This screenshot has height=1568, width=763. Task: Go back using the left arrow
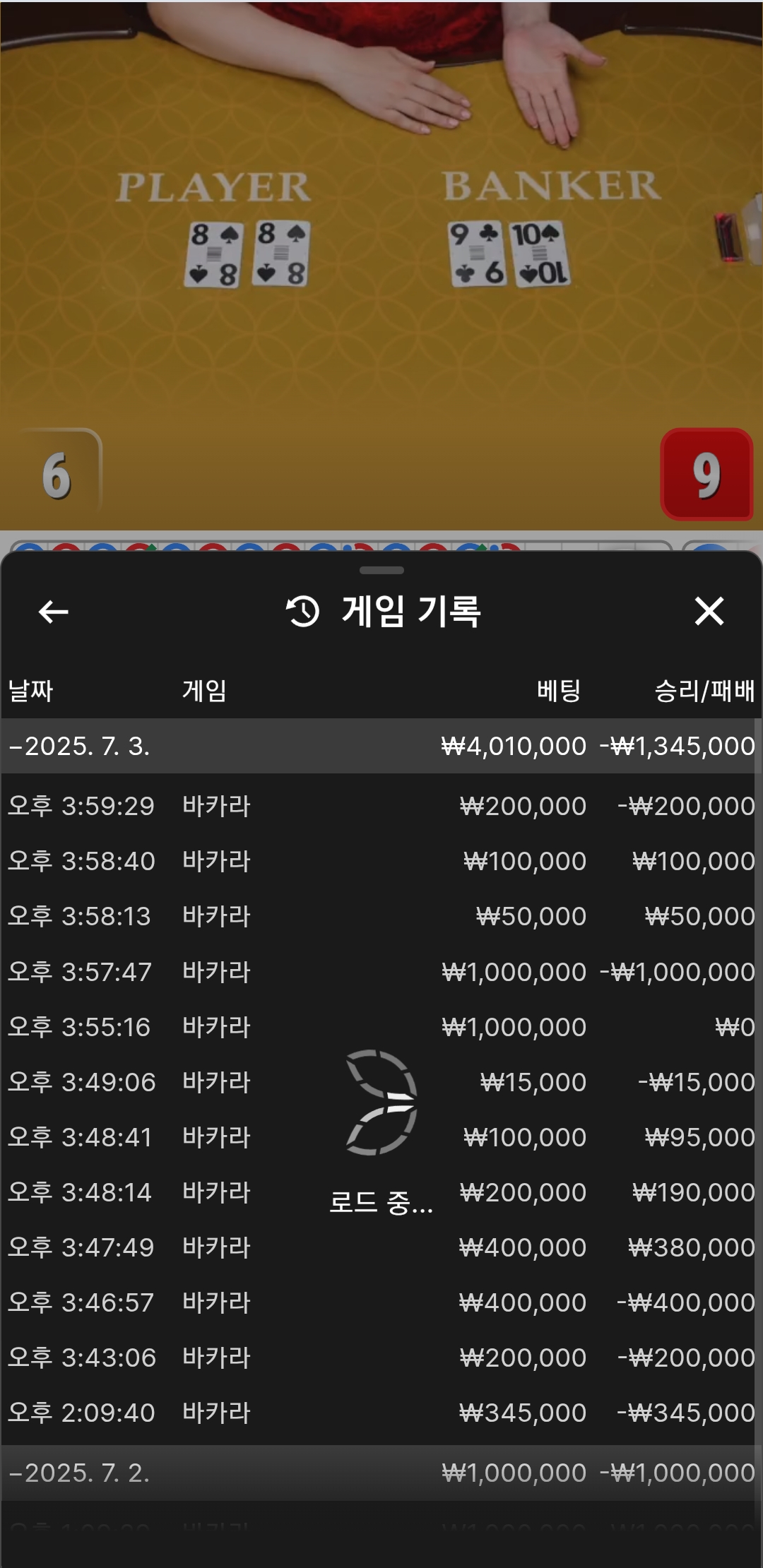tap(53, 612)
